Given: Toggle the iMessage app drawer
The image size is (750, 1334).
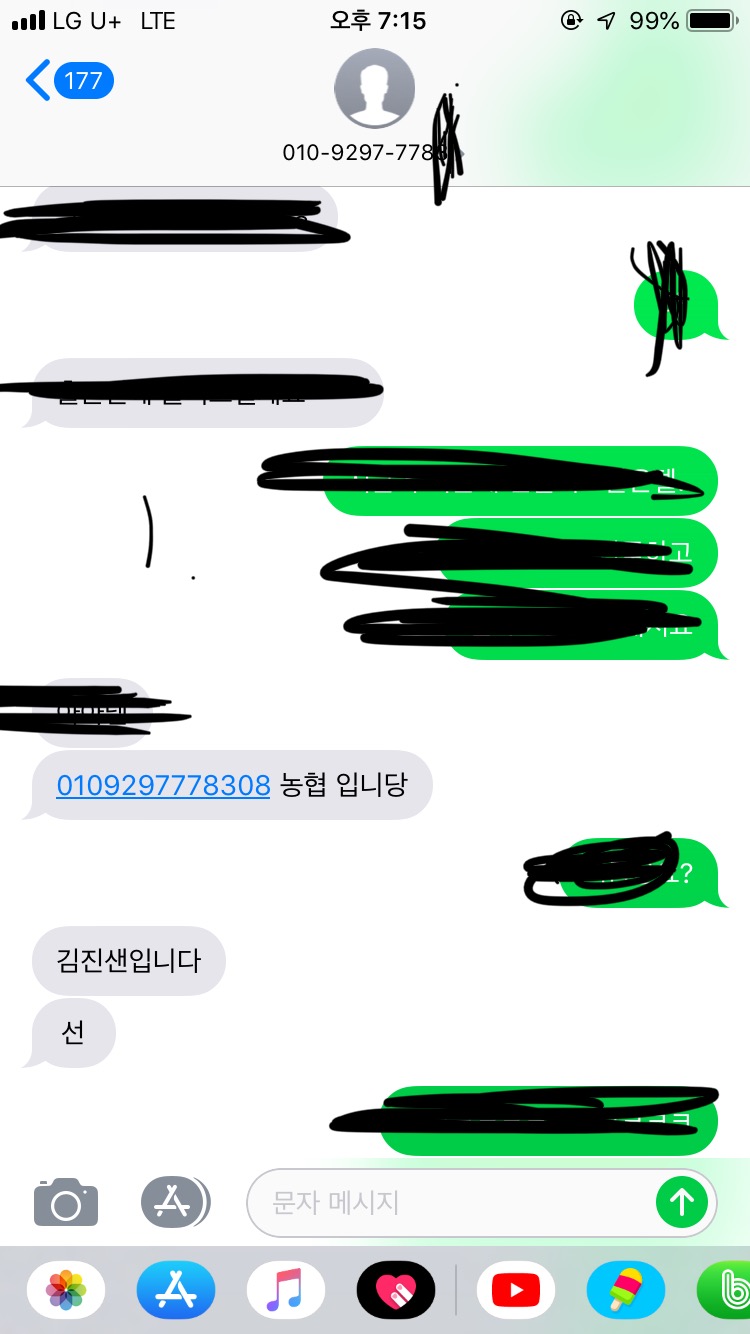Looking at the screenshot, I should (175, 1201).
